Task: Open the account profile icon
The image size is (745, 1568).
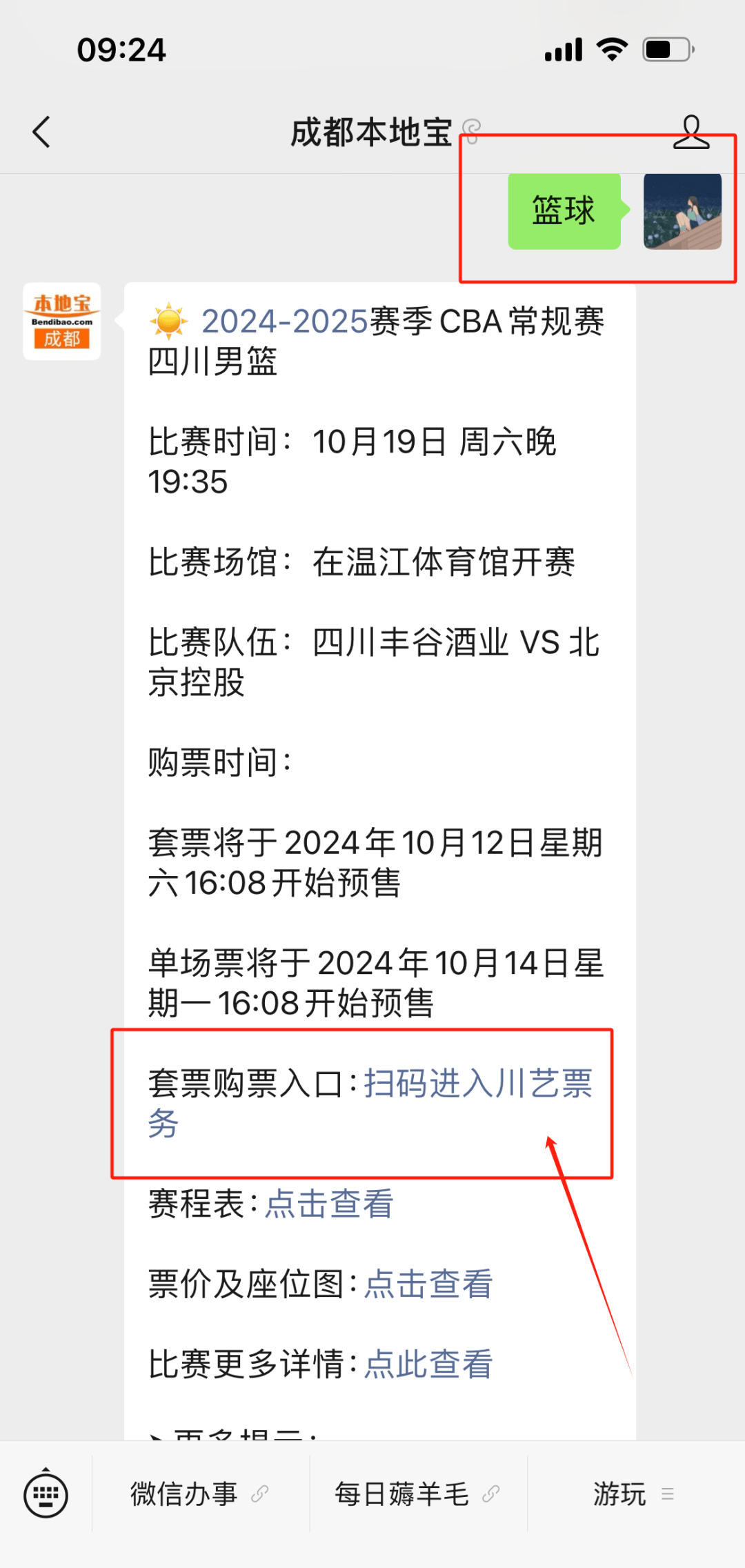Action: (x=691, y=131)
